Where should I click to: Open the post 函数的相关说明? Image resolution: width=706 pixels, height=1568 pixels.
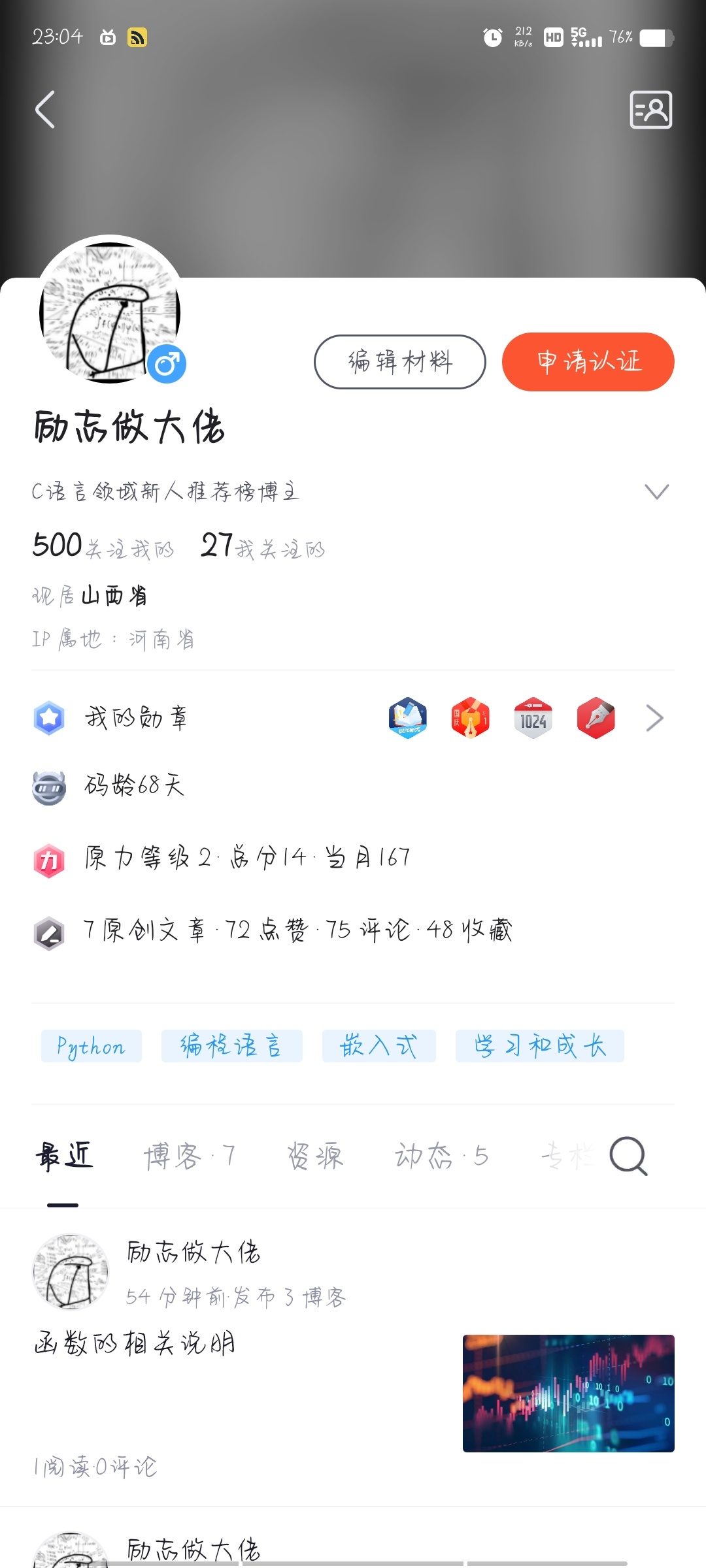point(135,1344)
